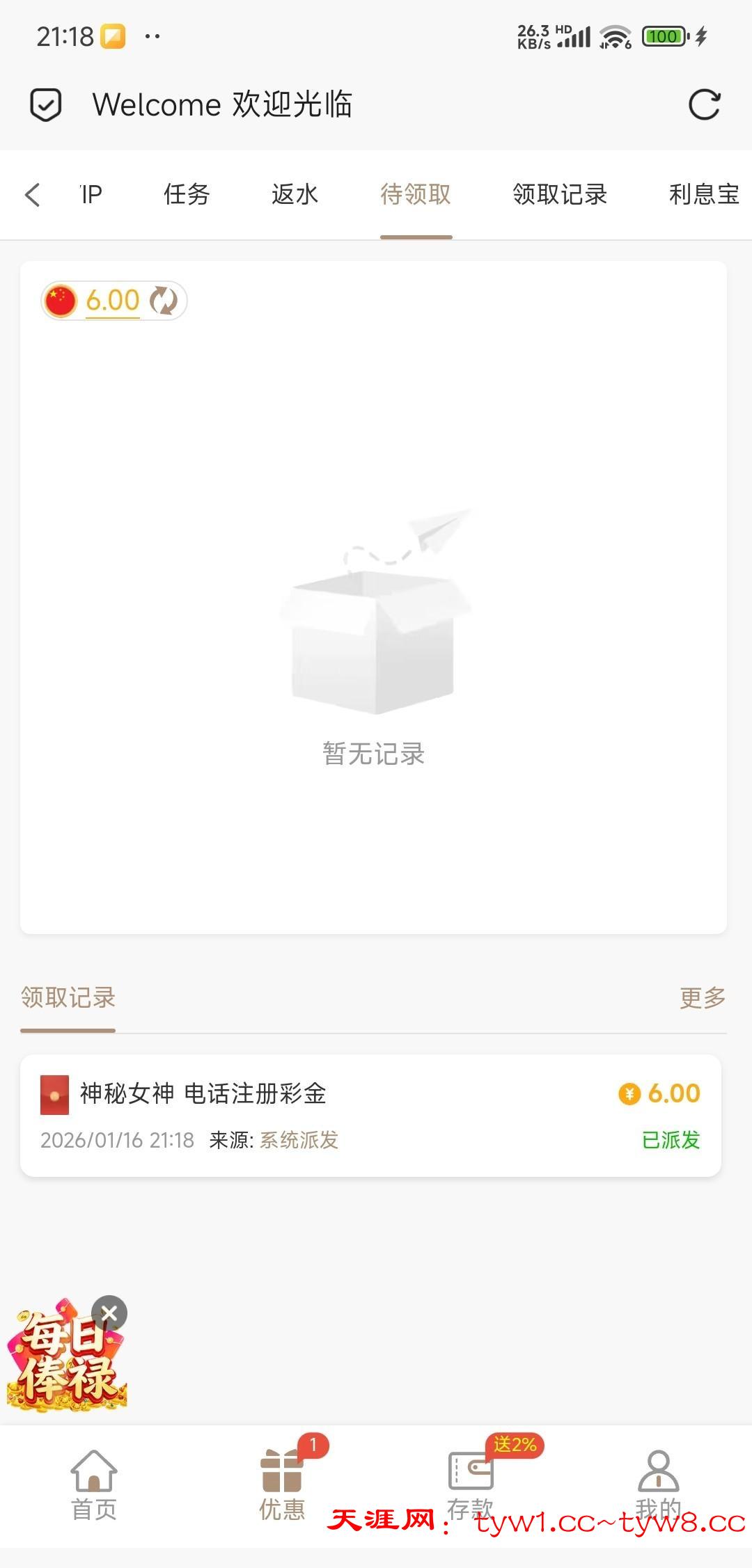
Task: View 更多 claim records
Action: pos(702,998)
